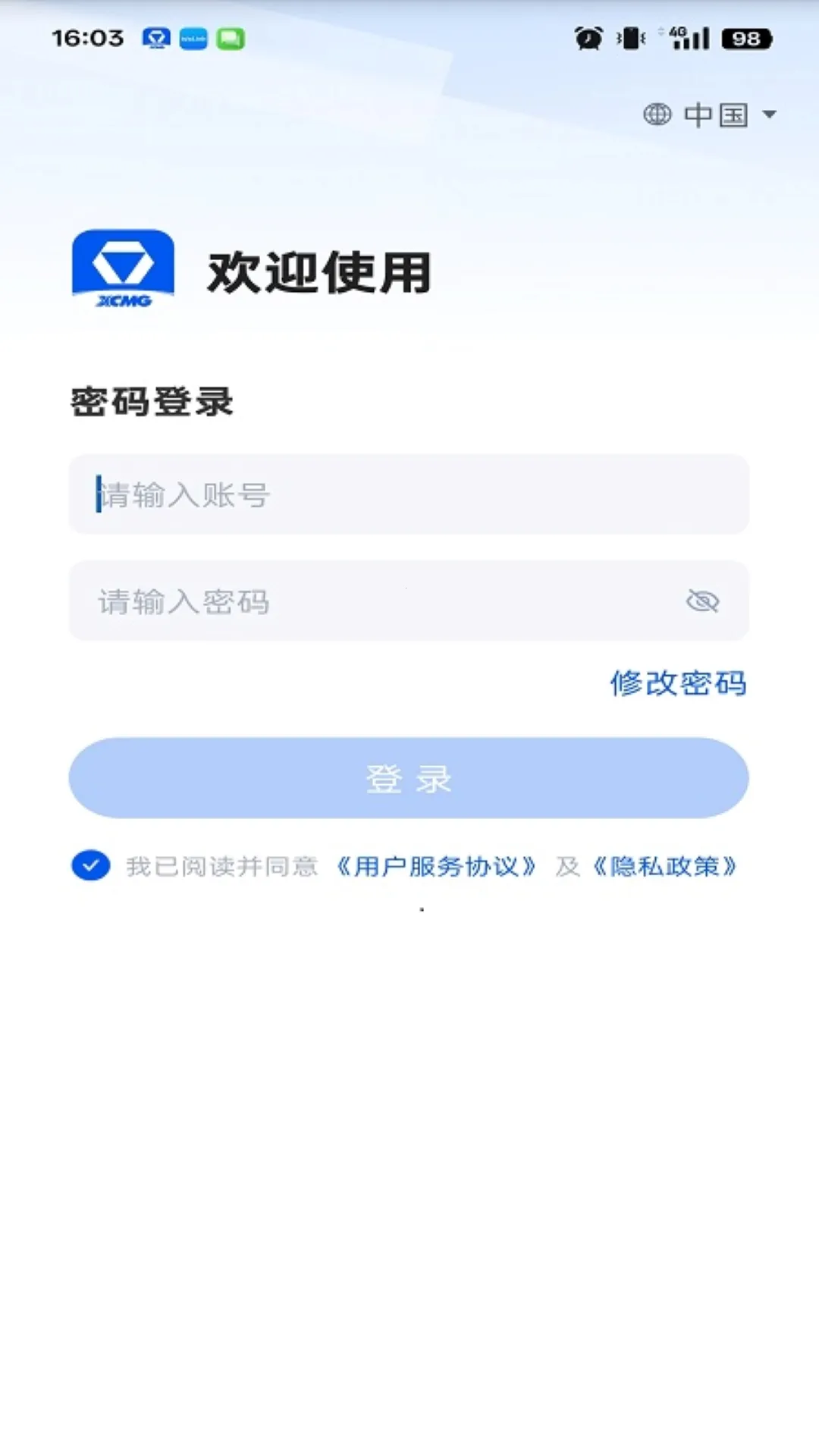Expand the region picker arrow beside 中国
This screenshot has width=819, height=1456.
(771, 115)
